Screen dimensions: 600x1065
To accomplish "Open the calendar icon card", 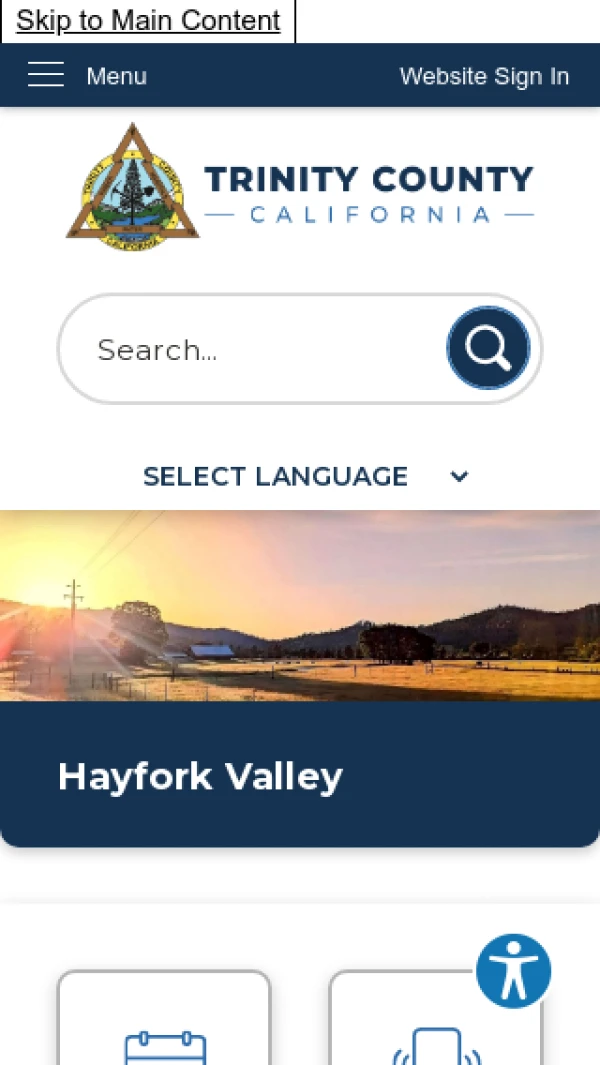I will coord(165,1025).
